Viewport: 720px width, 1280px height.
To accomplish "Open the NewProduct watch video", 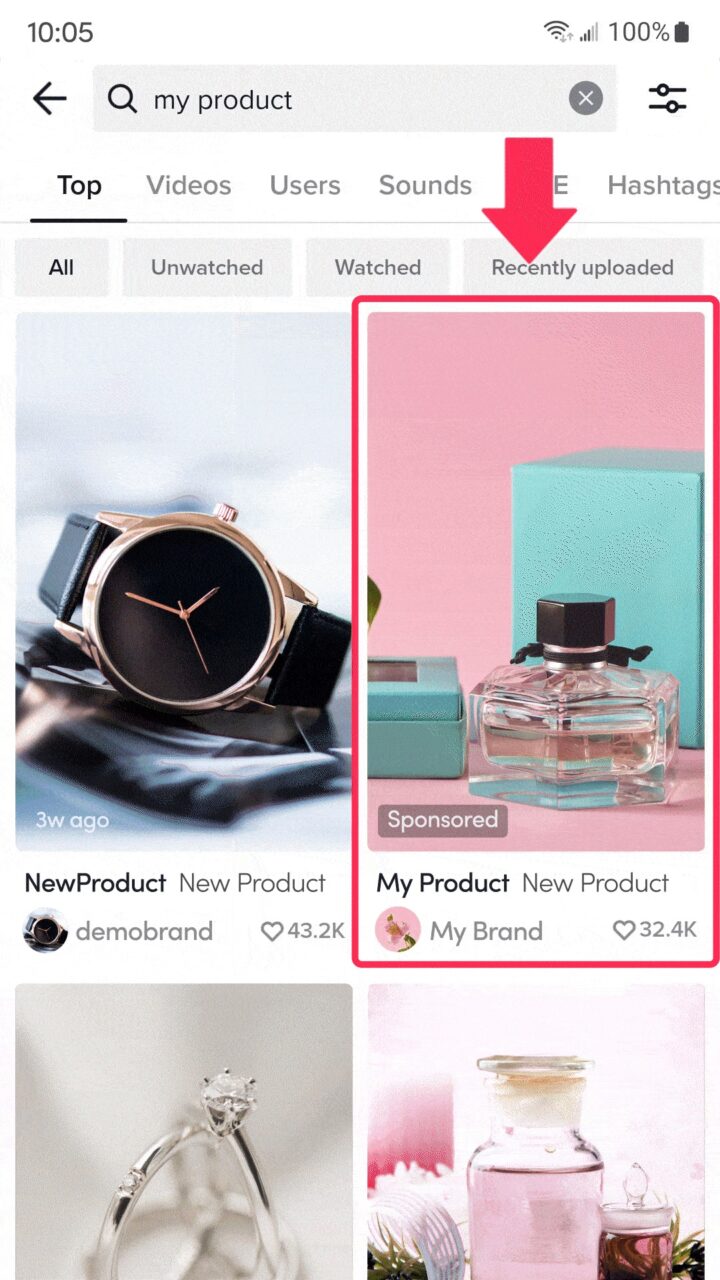I will point(184,581).
